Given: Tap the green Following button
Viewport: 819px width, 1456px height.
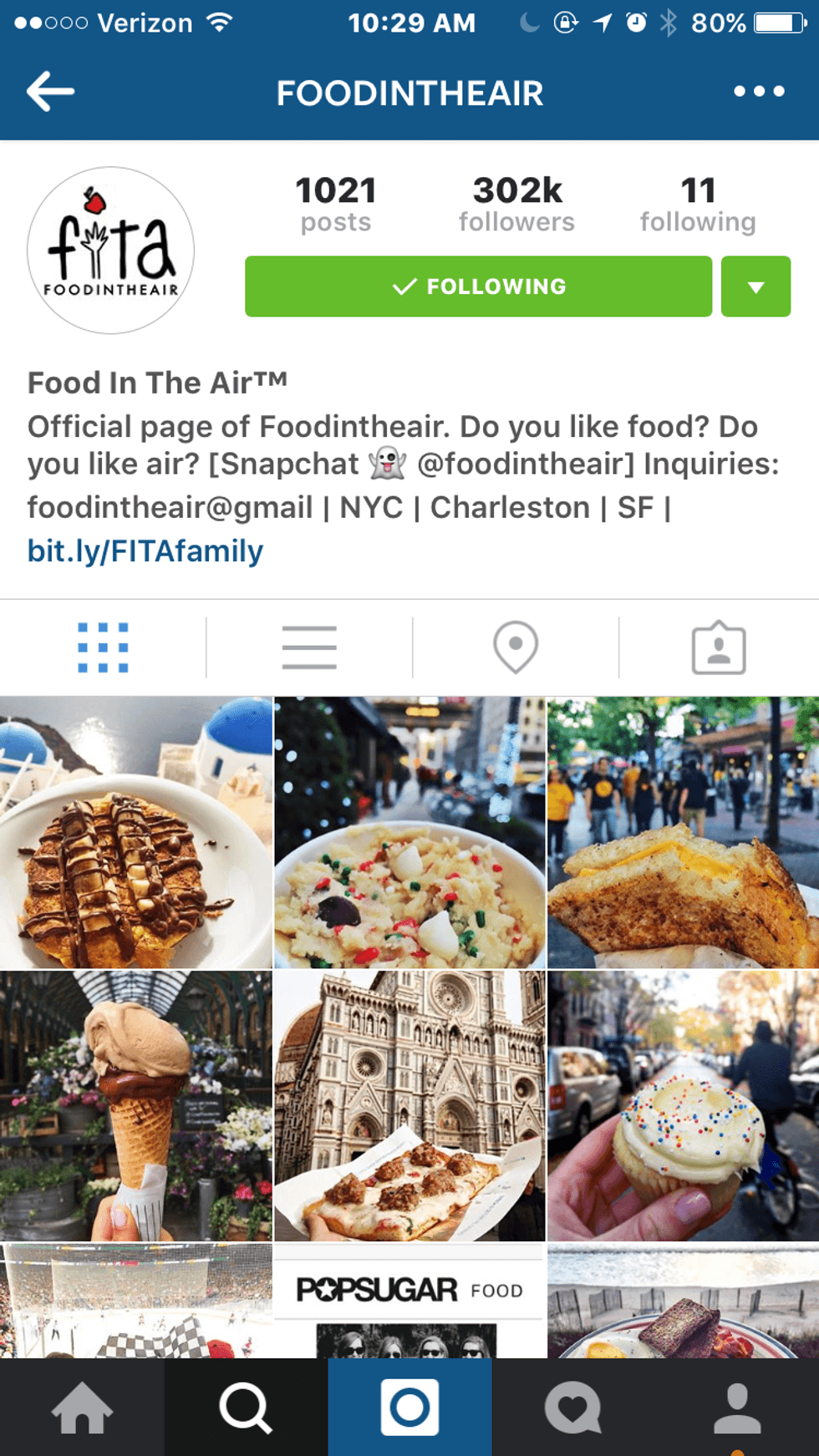Looking at the screenshot, I should pos(478,287).
